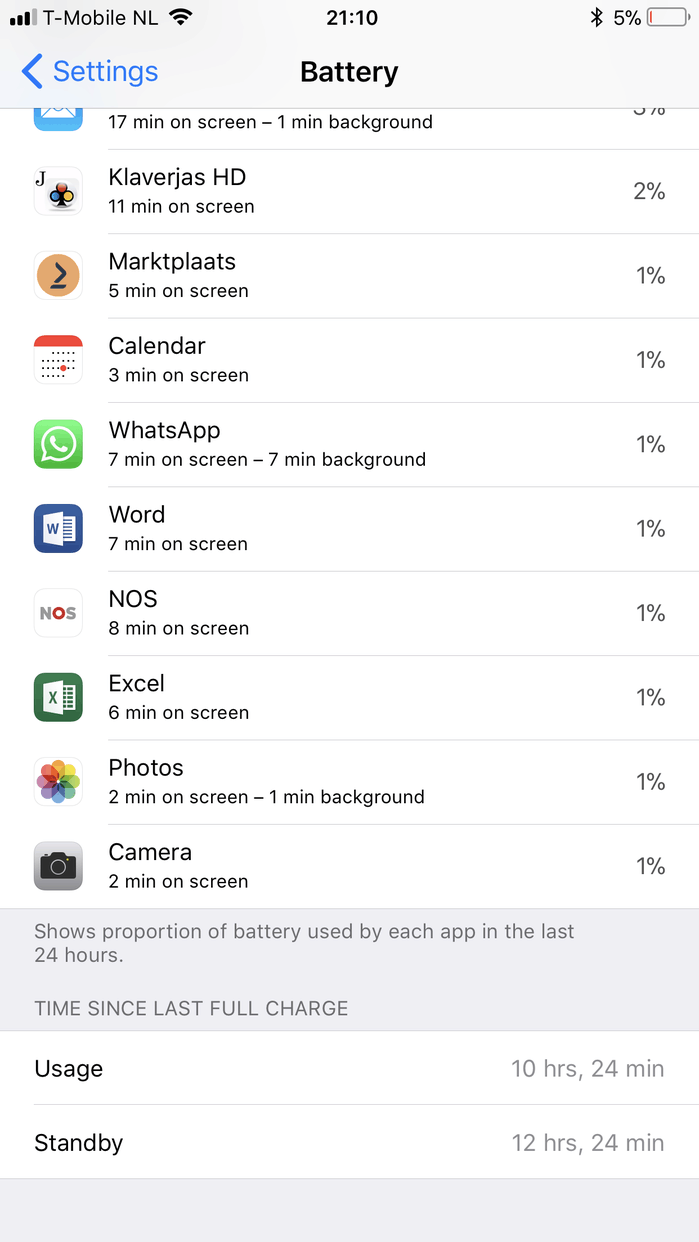The height and width of the screenshot is (1242, 699).
Task: Select the WhatsApp battery usage row
Action: pos(349,445)
